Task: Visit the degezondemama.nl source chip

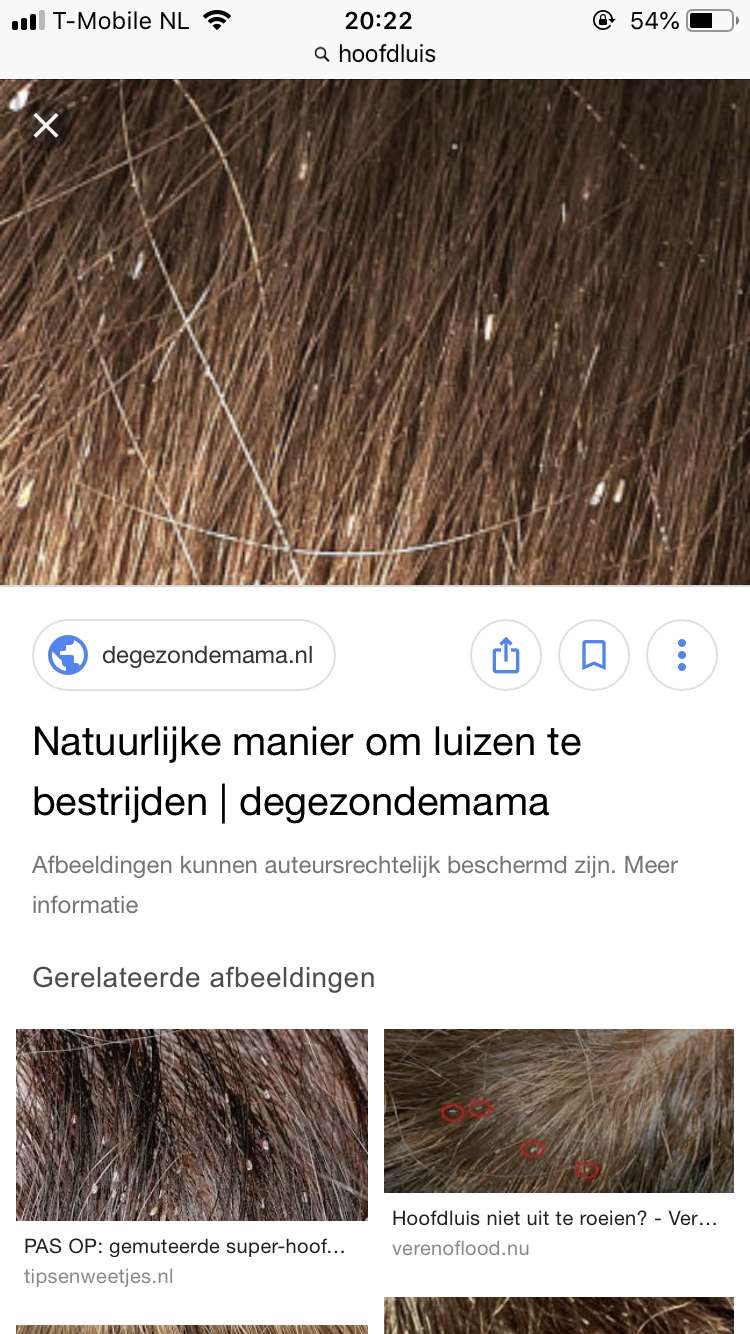Action: 184,656
